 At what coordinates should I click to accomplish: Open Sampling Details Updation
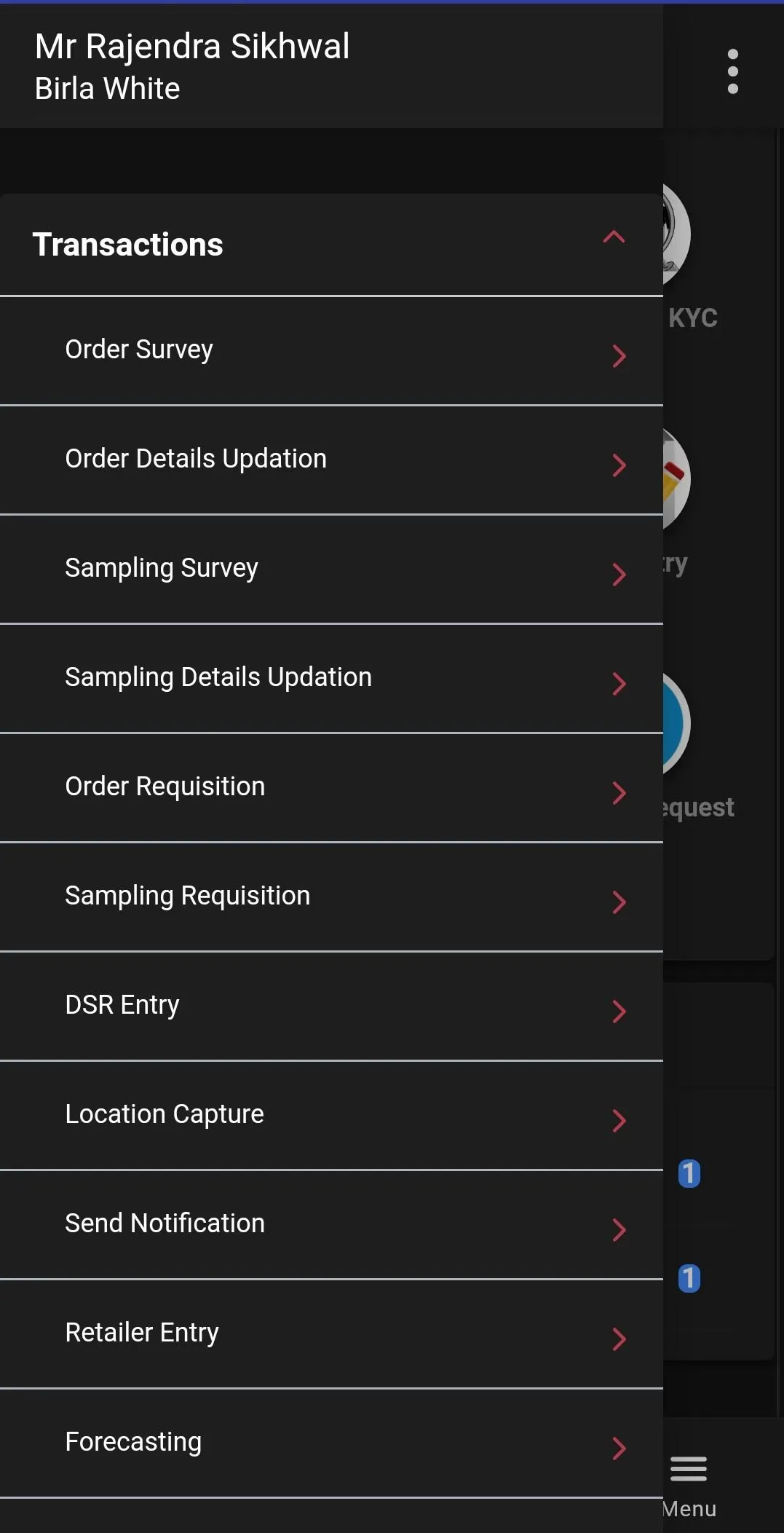tap(331, 679)
